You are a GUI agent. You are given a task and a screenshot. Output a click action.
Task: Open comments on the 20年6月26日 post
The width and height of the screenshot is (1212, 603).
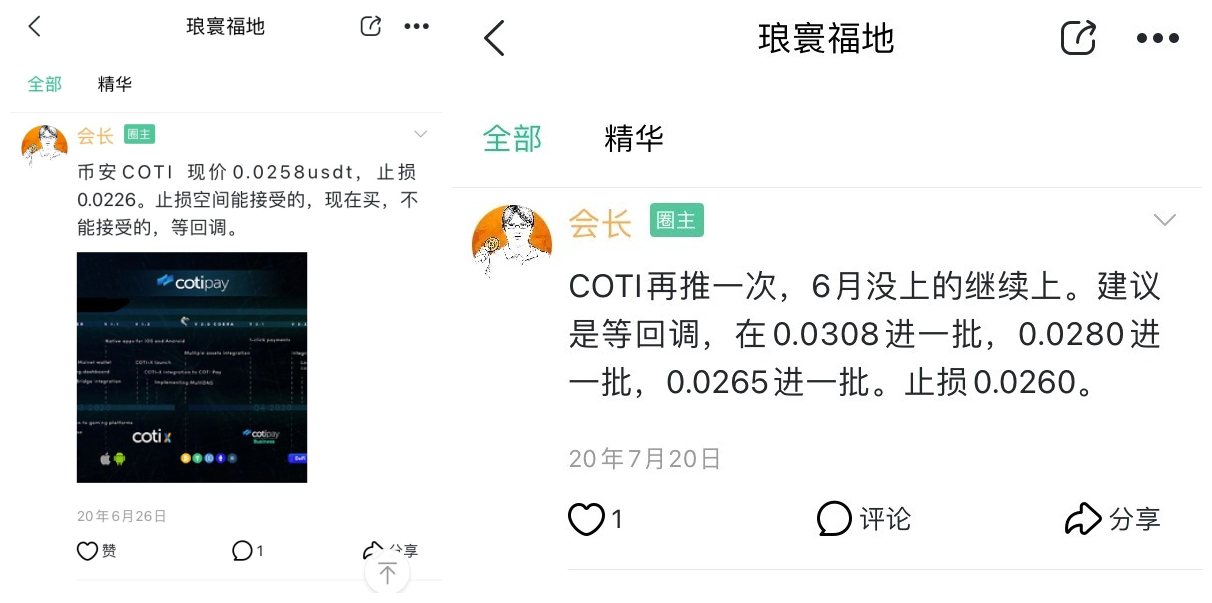pos(247,551)
